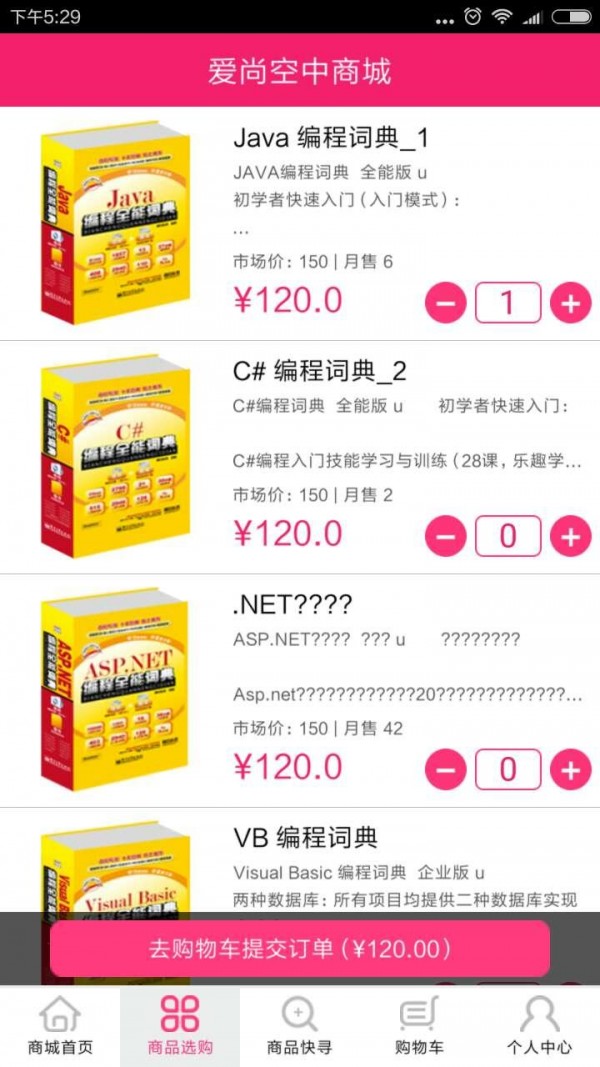Decrease quantity of the .NET book

coord(446,770)
